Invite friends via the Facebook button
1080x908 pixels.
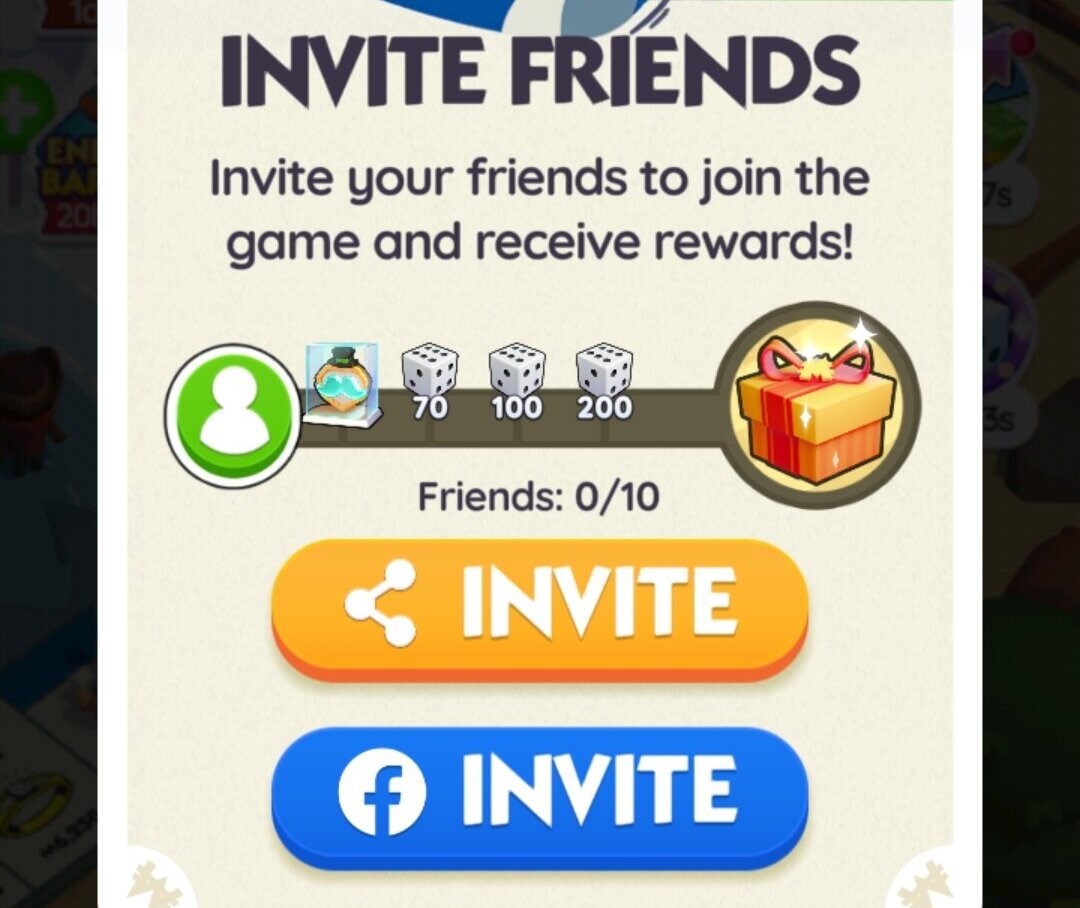539,793
